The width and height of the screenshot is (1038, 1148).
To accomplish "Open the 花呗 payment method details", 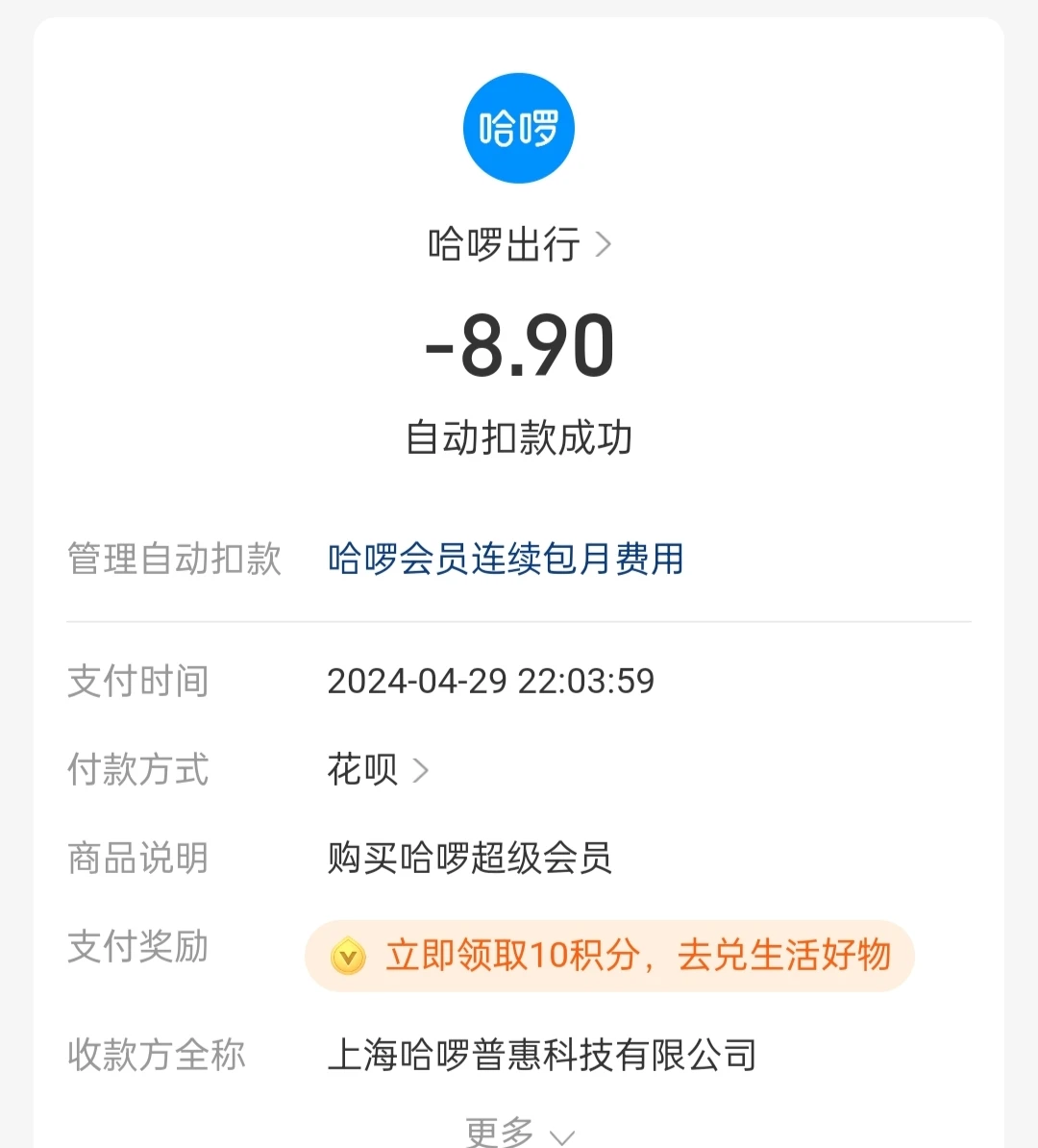I will point(378,769).
